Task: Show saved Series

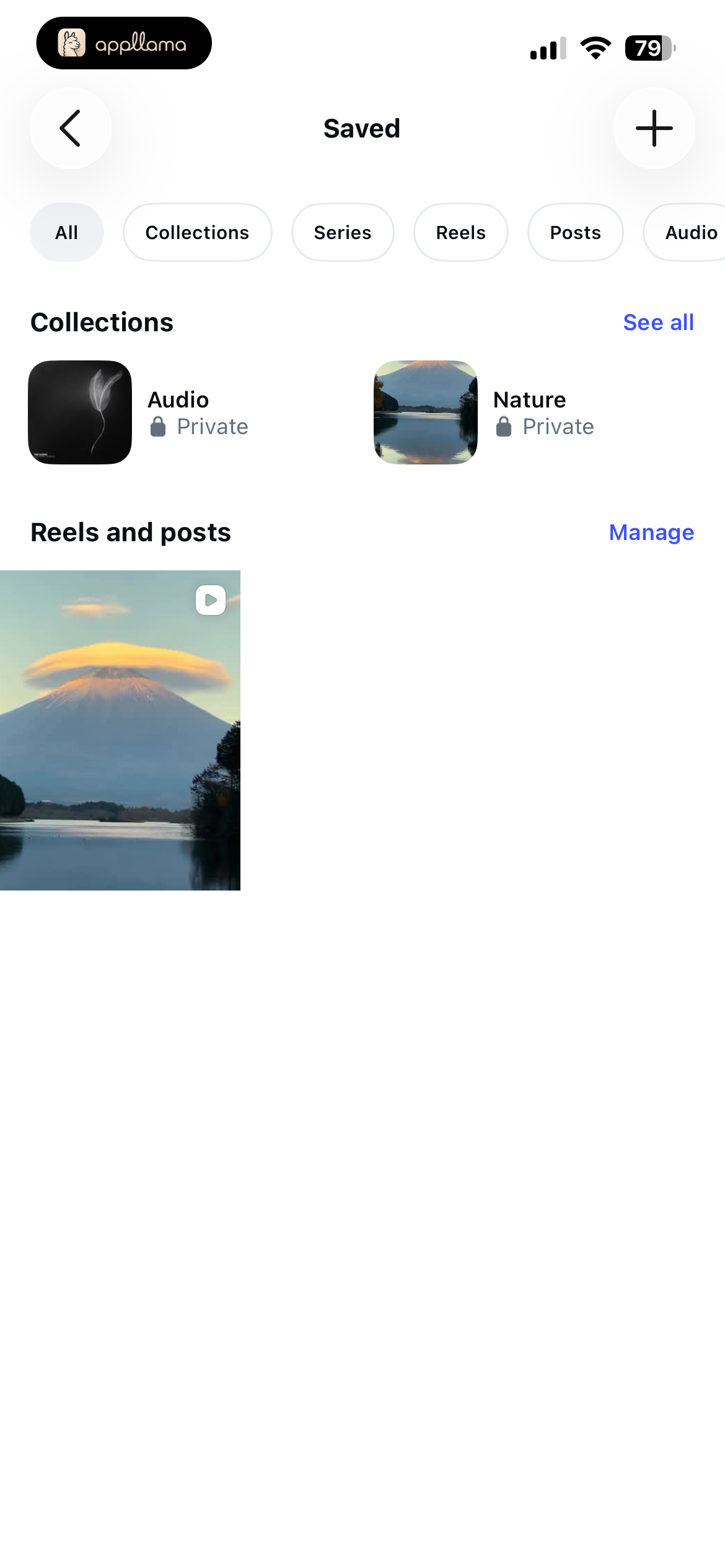Action: point(343,232)
